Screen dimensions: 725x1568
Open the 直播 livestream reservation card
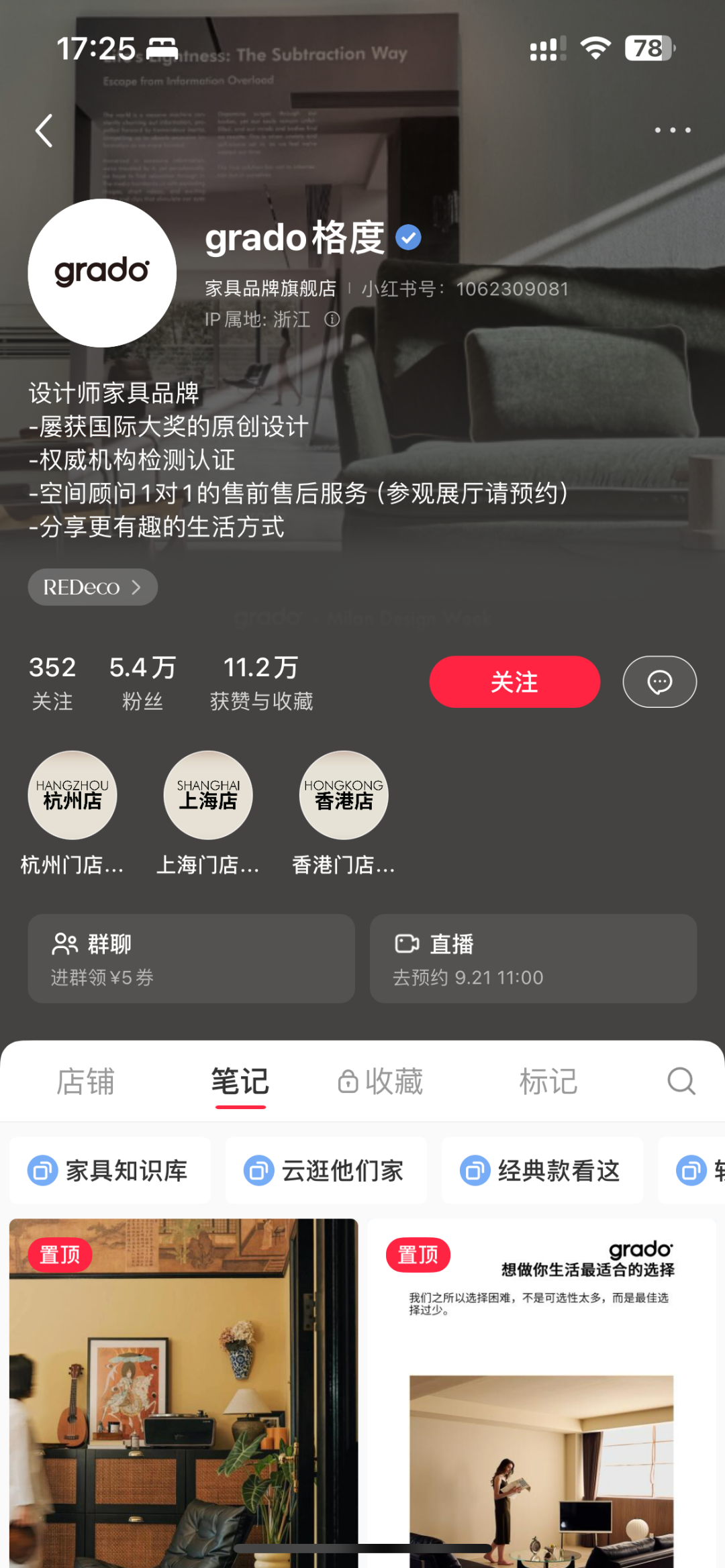click(x=533, y=959)
